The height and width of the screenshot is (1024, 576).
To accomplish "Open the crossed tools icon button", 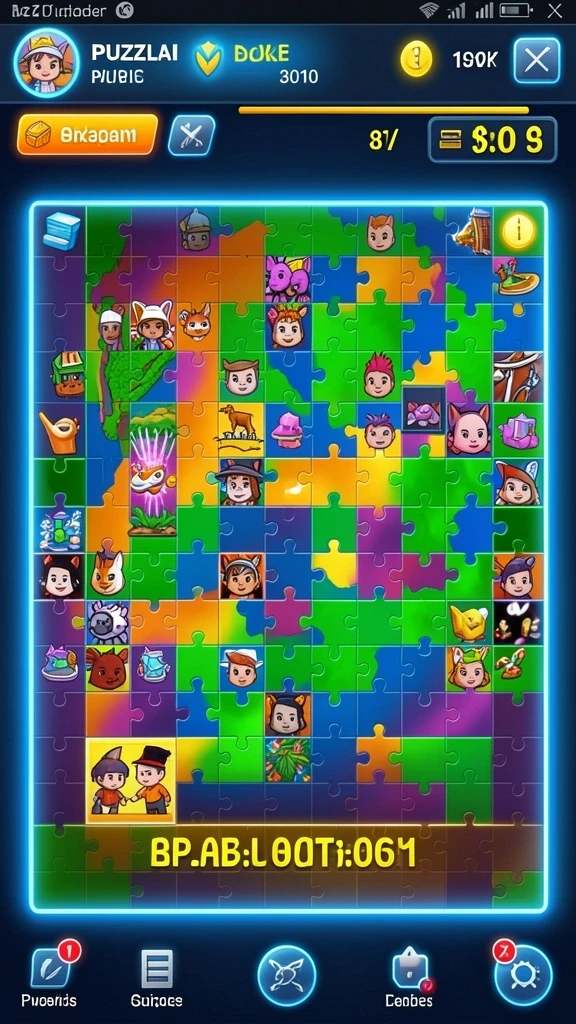I will [191, 135].
